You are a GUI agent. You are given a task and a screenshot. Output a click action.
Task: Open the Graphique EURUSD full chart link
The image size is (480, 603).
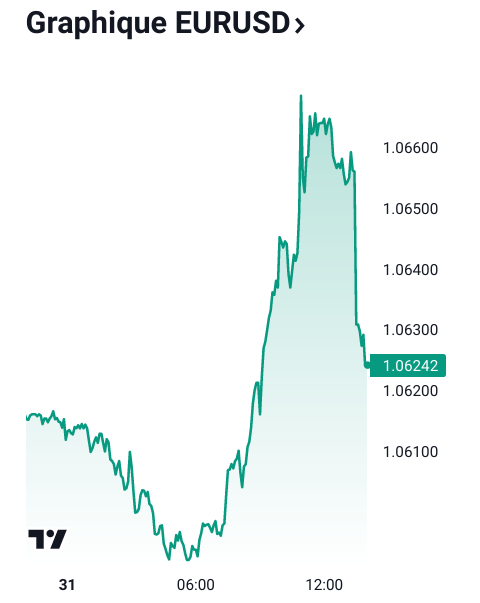coord(165,24)
